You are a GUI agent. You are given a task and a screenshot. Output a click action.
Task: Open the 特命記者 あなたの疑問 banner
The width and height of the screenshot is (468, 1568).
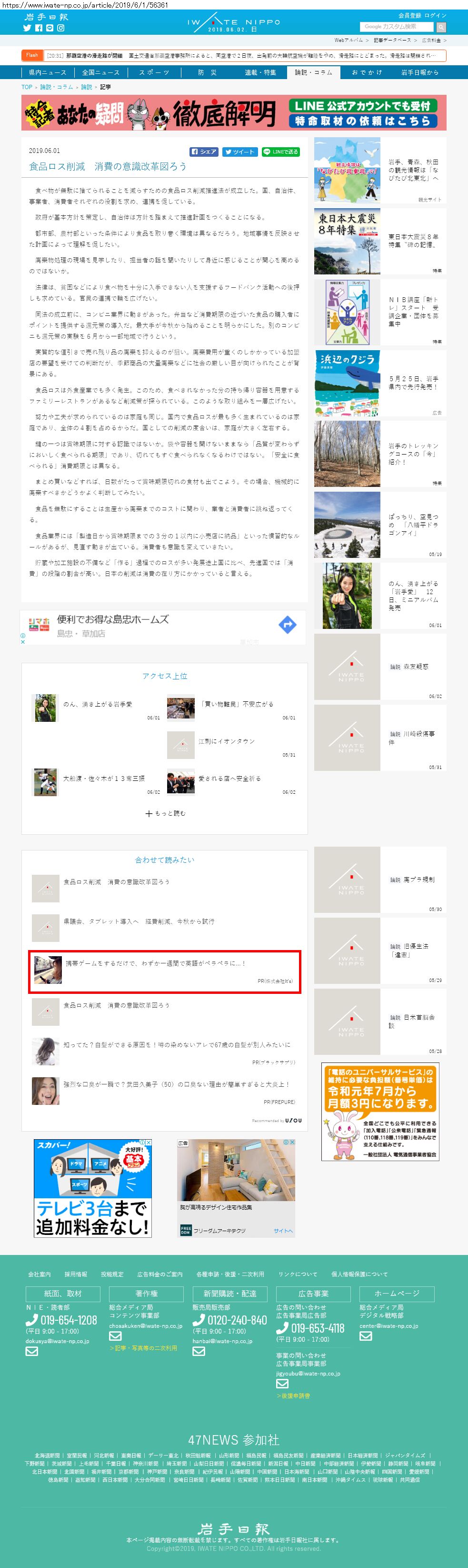[234, 112]
